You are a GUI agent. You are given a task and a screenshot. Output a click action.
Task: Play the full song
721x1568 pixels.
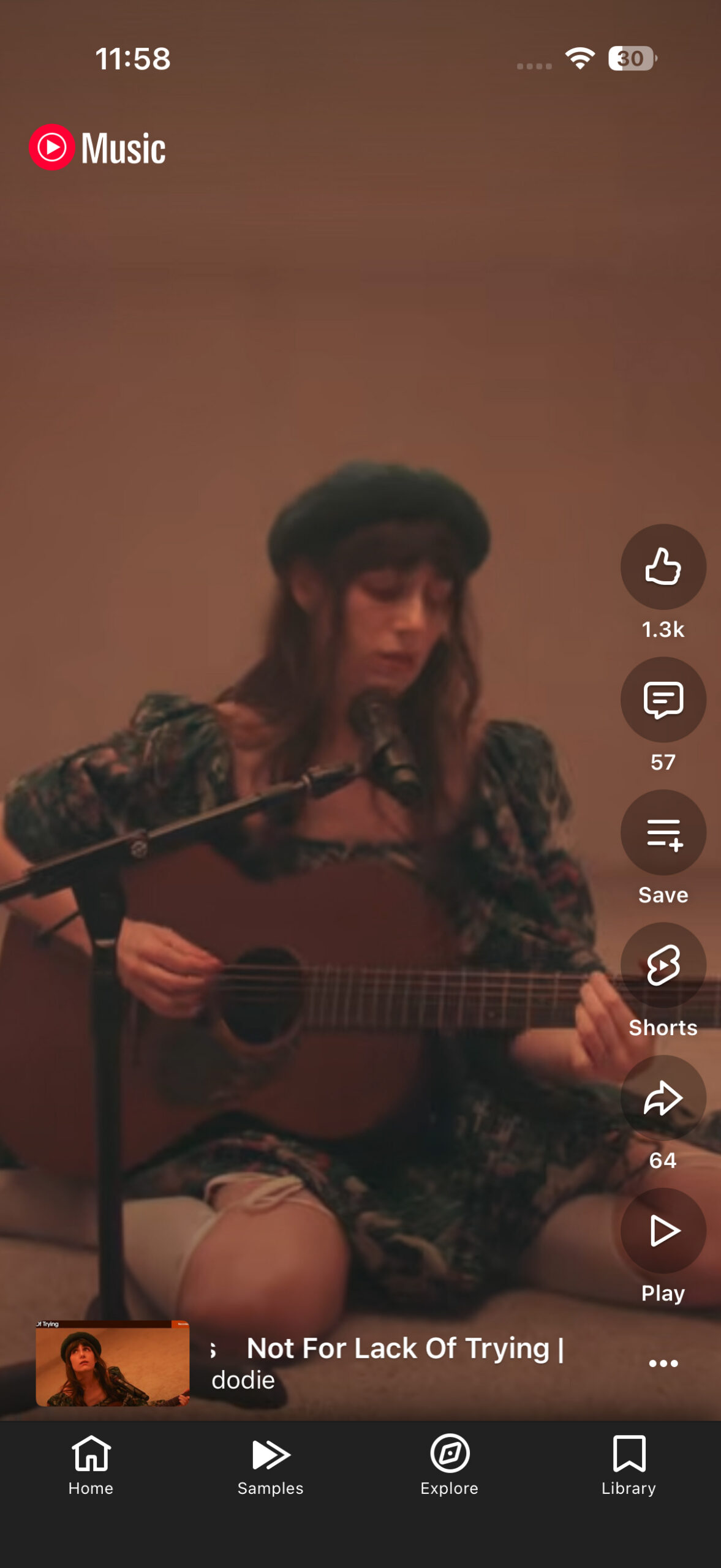[x=663, y=1231]
